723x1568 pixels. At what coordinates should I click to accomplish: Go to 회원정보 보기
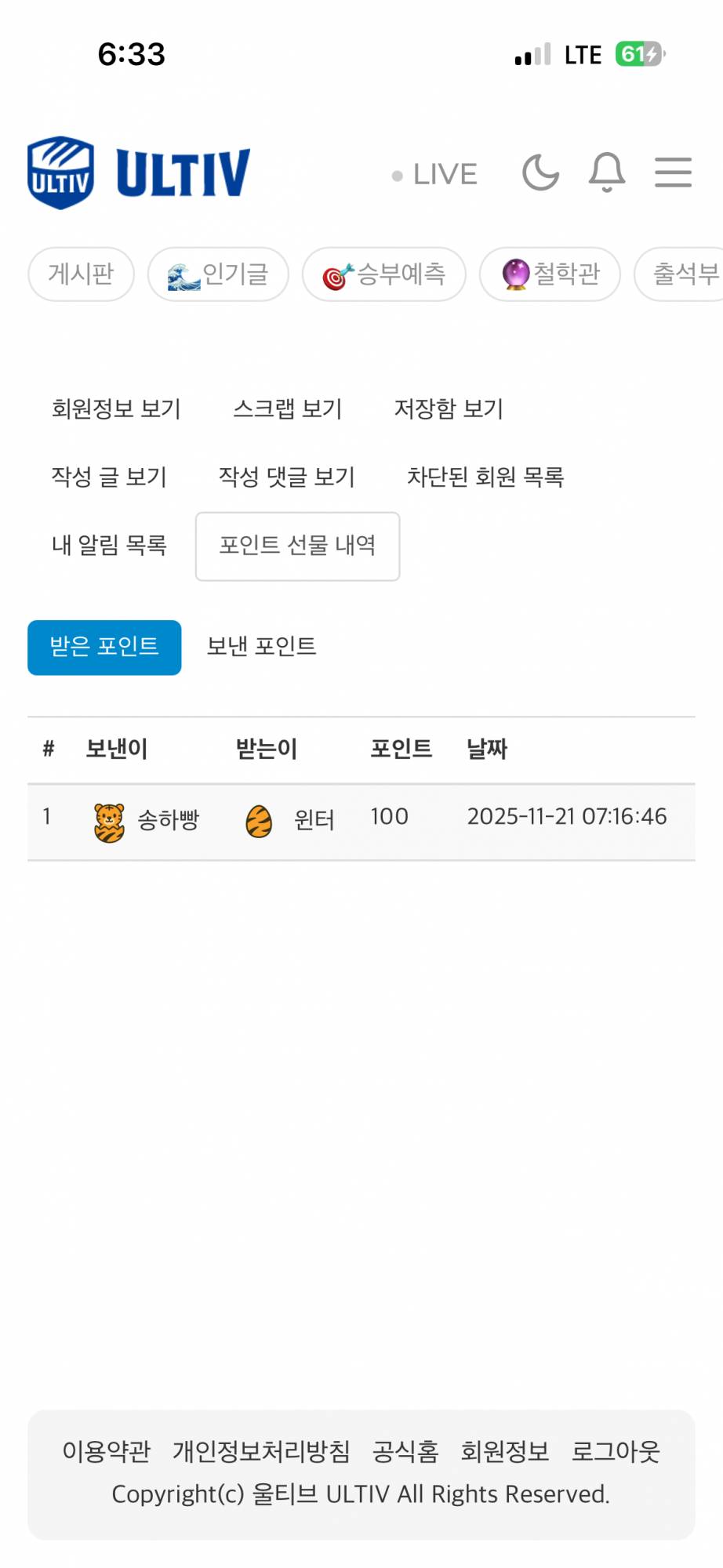pos(116,408)
